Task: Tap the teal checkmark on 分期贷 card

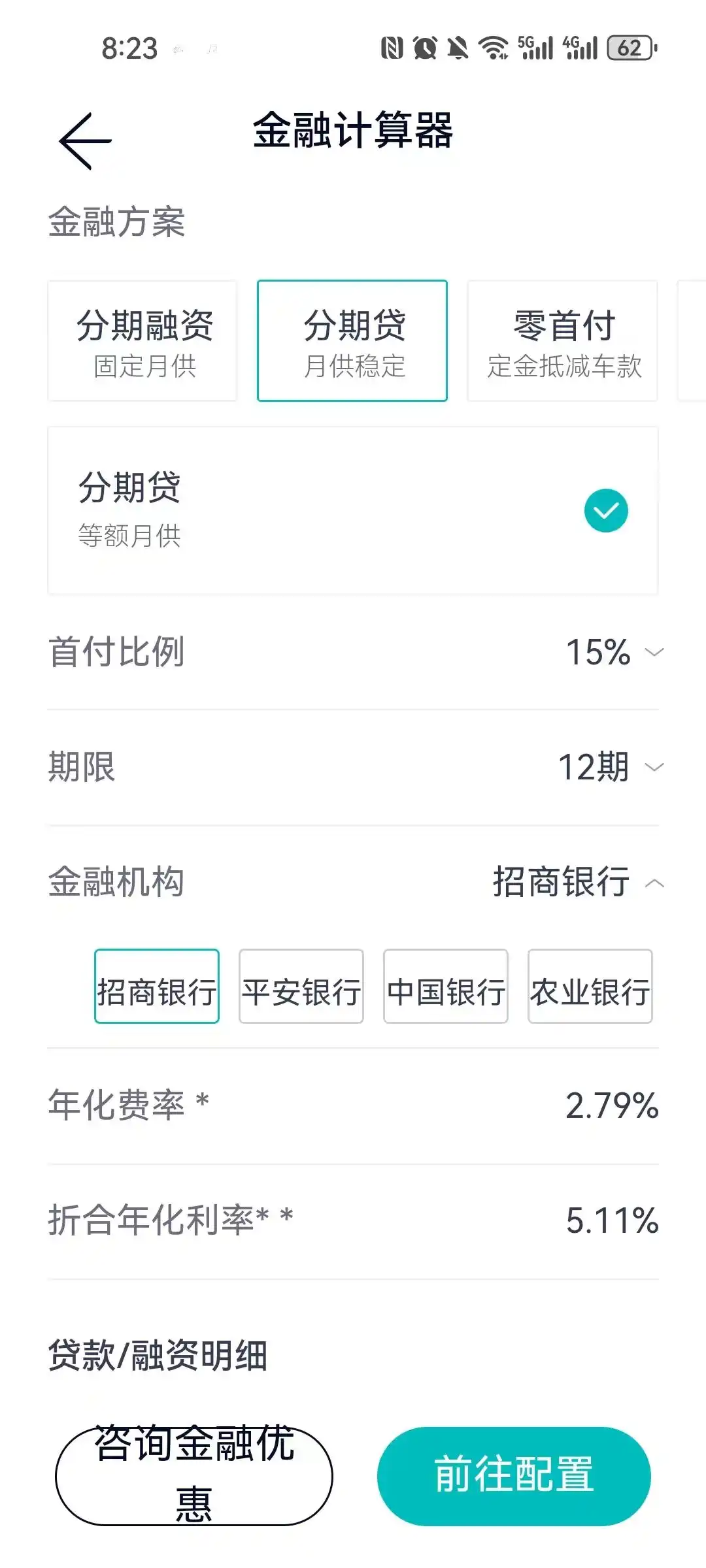Action: (607, 510)
